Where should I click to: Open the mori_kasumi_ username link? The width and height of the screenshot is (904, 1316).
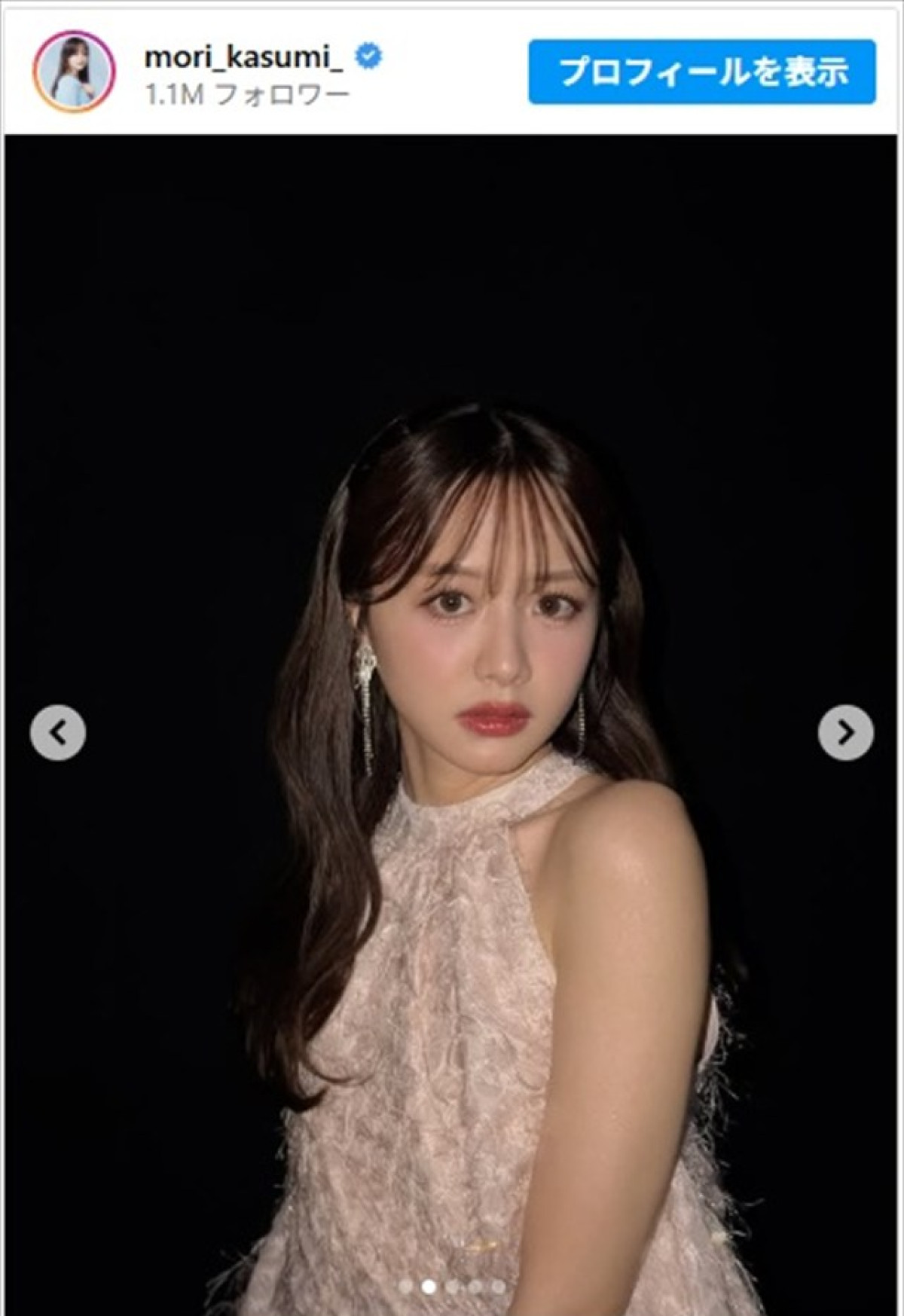tap(243, 56)
